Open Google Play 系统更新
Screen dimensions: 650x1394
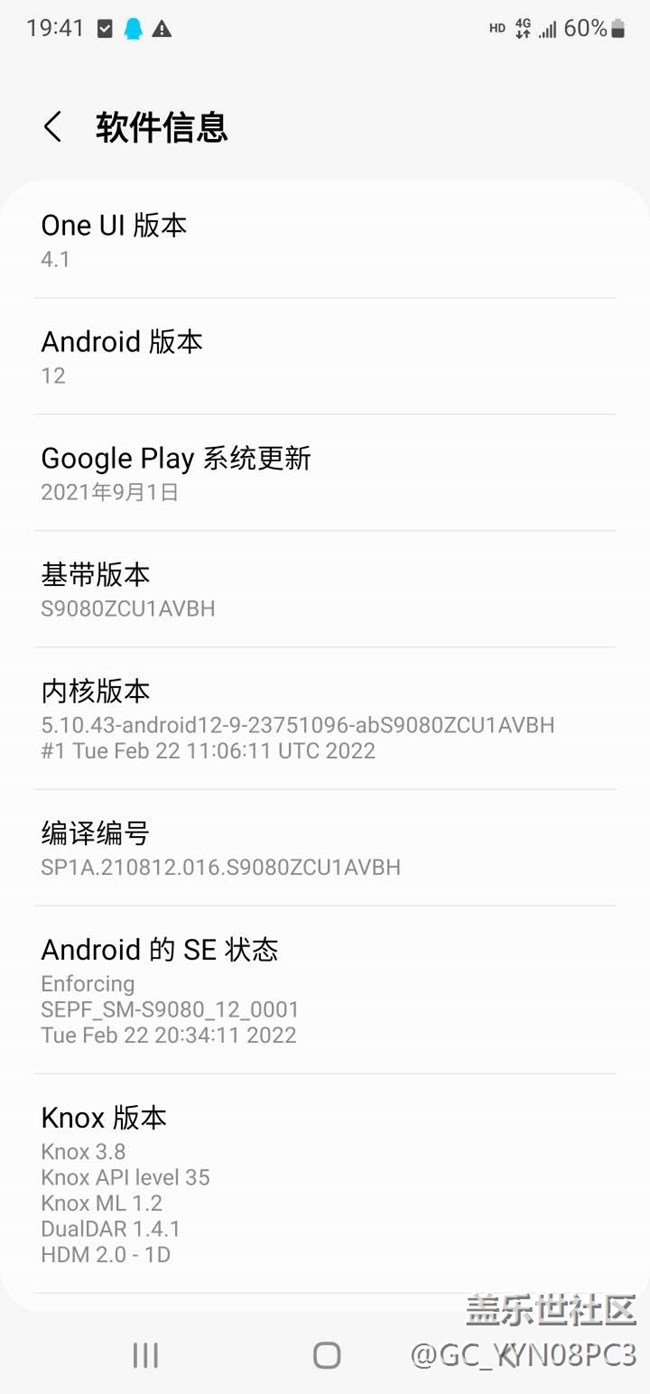pos(324,473)
